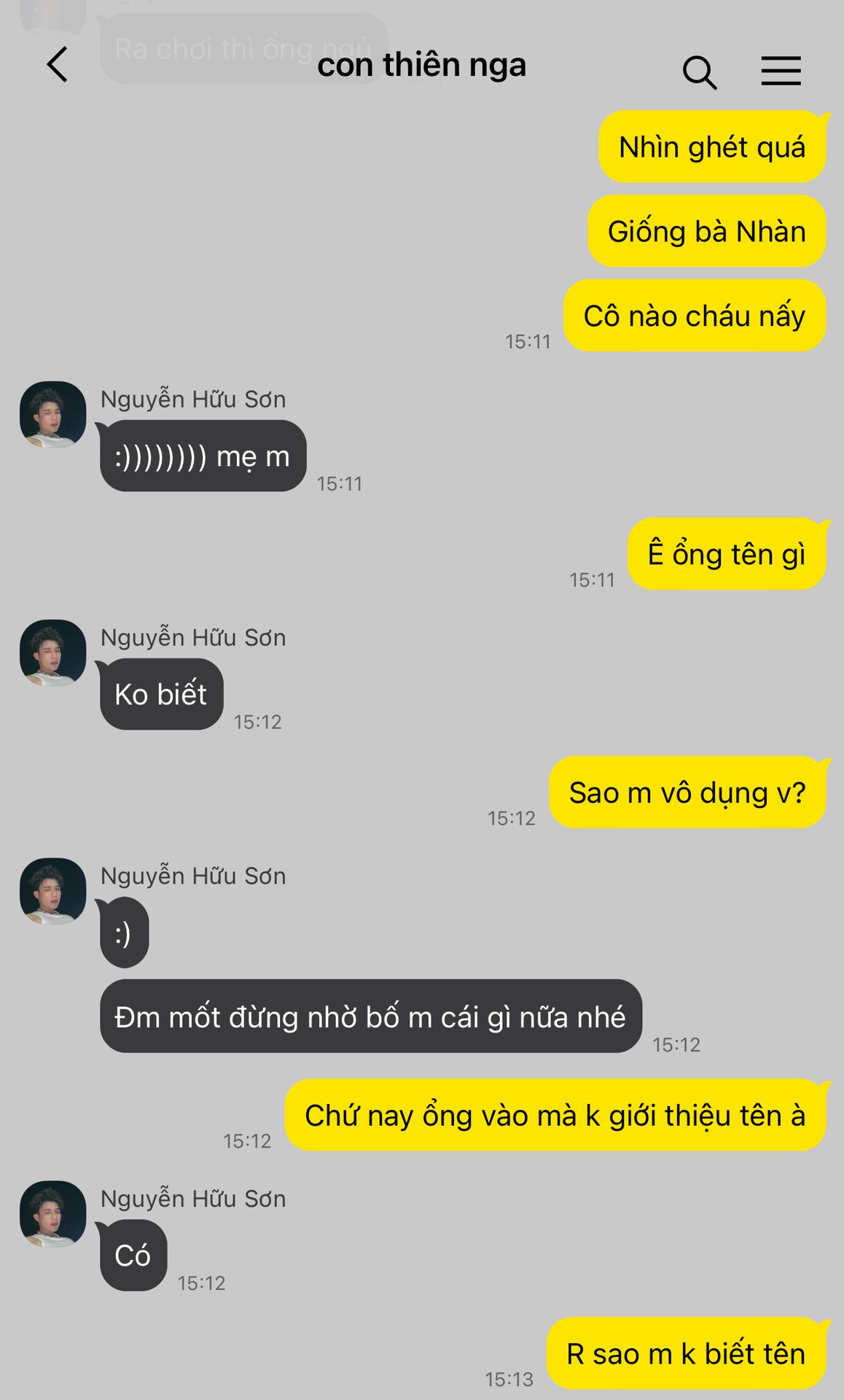
Task: View sender's profile photo next to "Có" message
Action: (x=52, y=1214)
